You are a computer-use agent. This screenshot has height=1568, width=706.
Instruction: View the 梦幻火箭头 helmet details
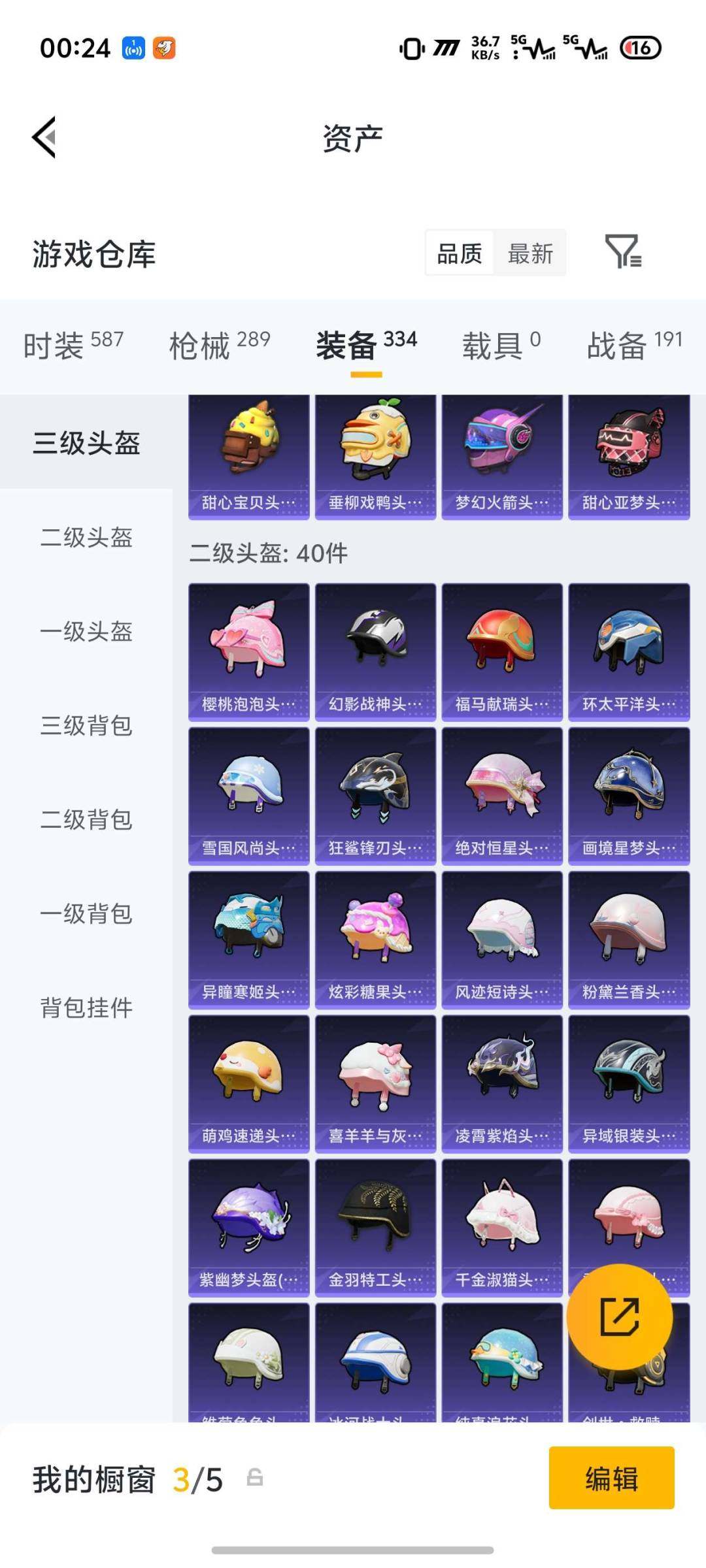tap(501, 454)
